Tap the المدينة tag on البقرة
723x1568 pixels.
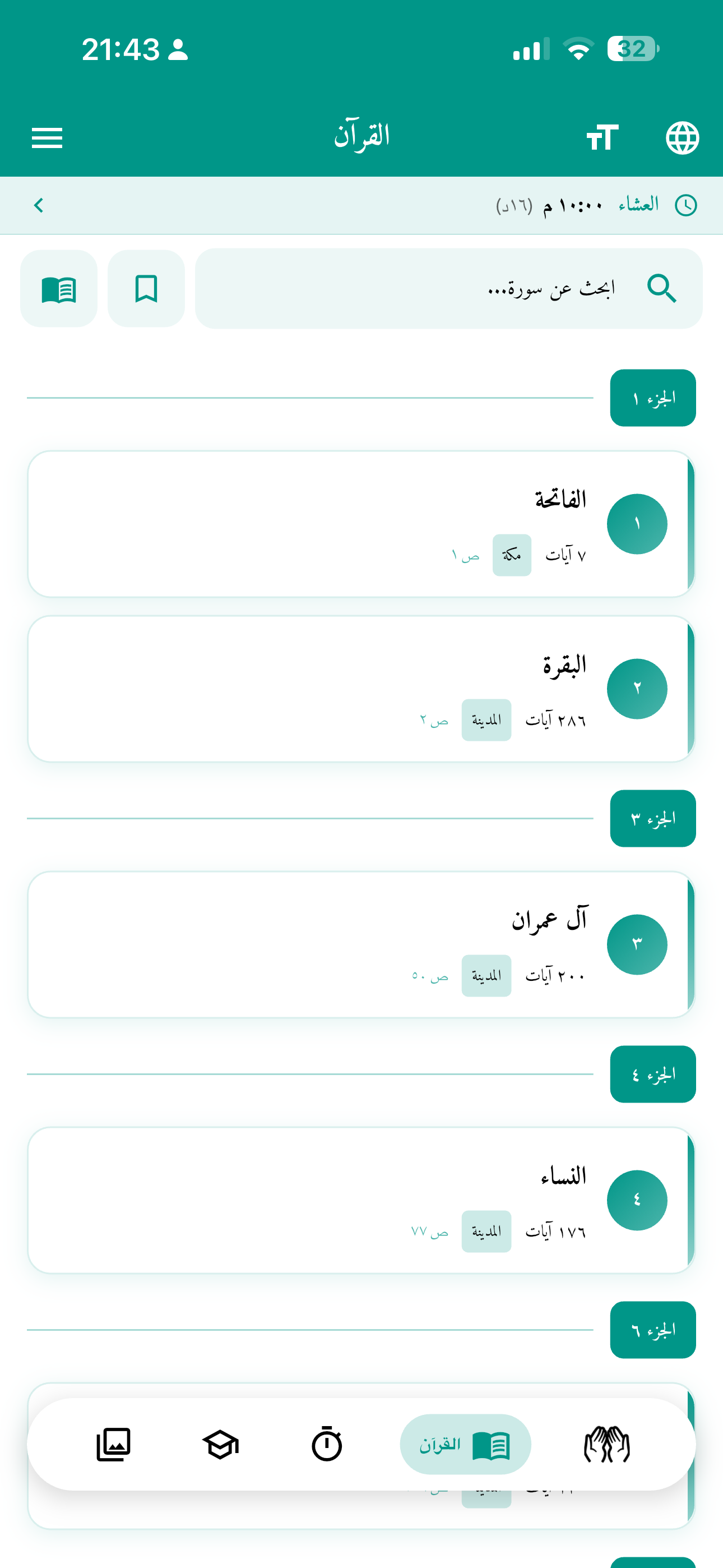pyautogui.click(x=486, y=719)
